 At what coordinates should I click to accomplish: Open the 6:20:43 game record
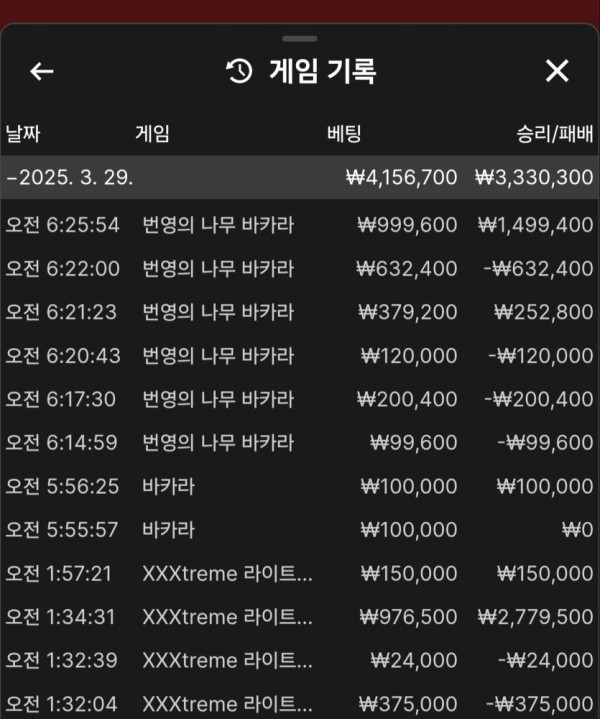(299, 356)
